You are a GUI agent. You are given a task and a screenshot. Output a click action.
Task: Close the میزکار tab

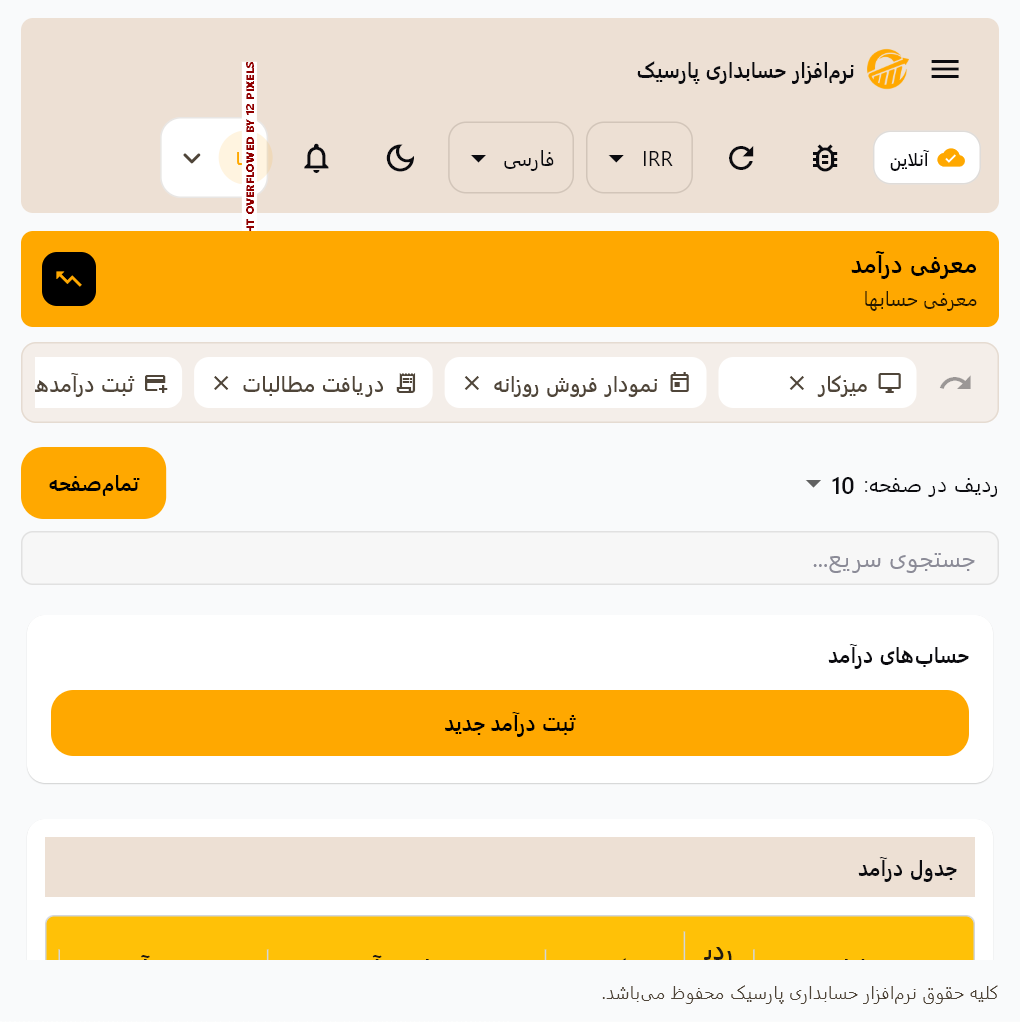click(796, 383)
